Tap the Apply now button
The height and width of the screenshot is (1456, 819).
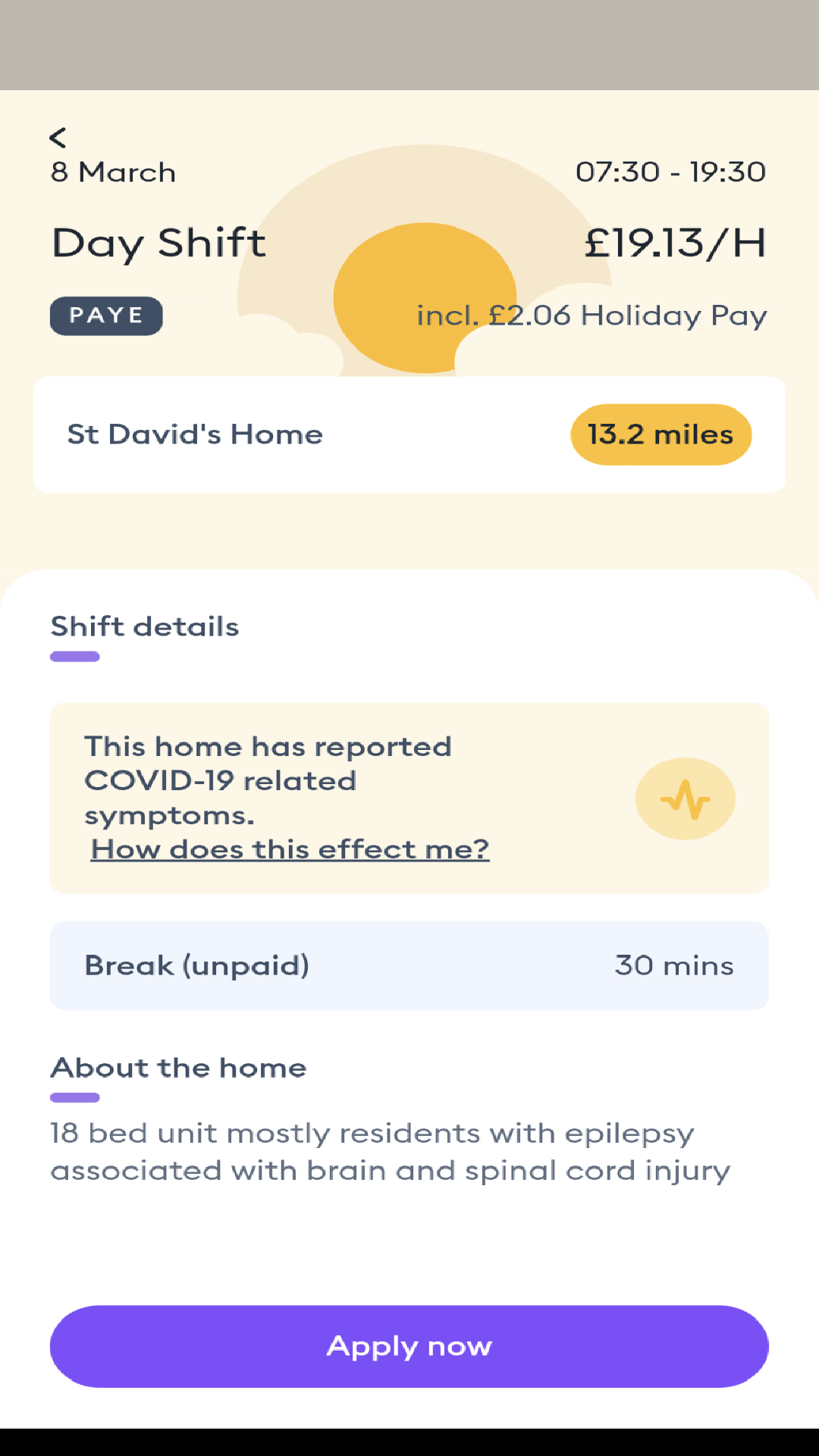(409, 1346)
